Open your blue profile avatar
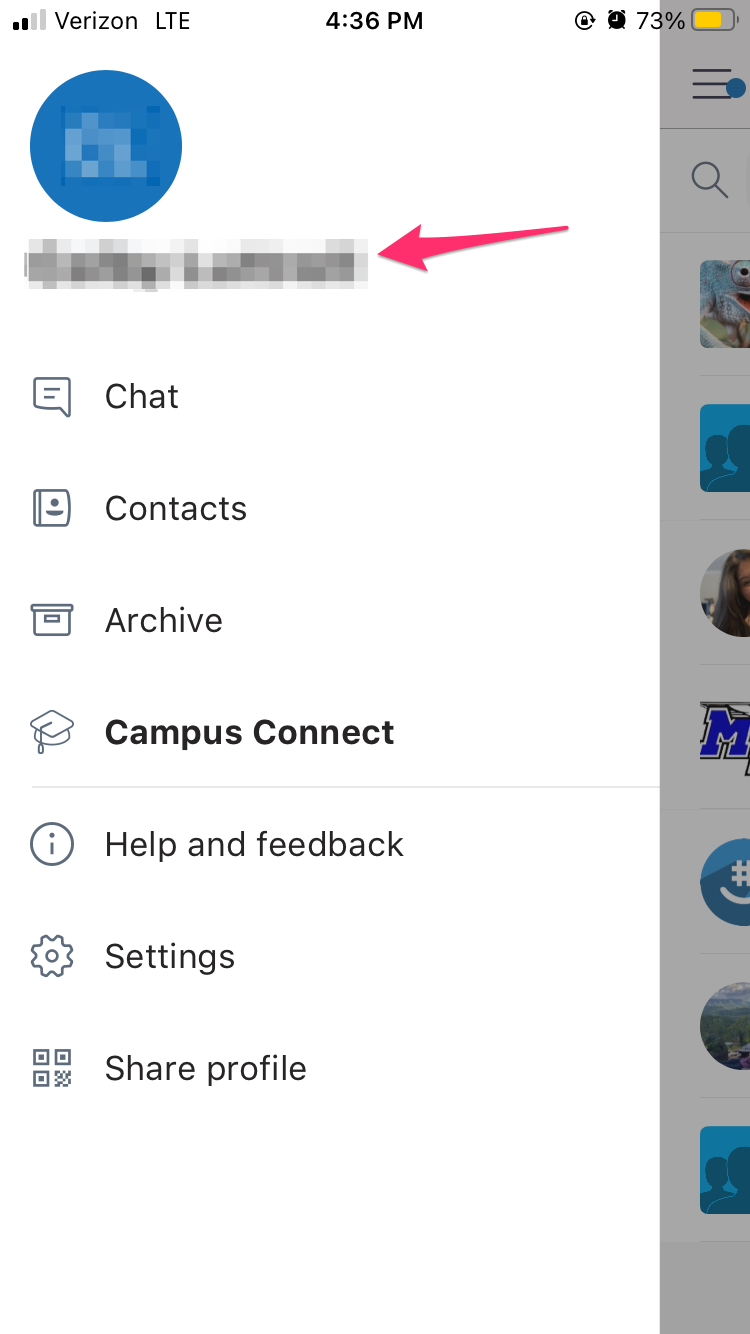Image resolution: width=750 pixels, height=1334 pixels. [x=105, y=145]
